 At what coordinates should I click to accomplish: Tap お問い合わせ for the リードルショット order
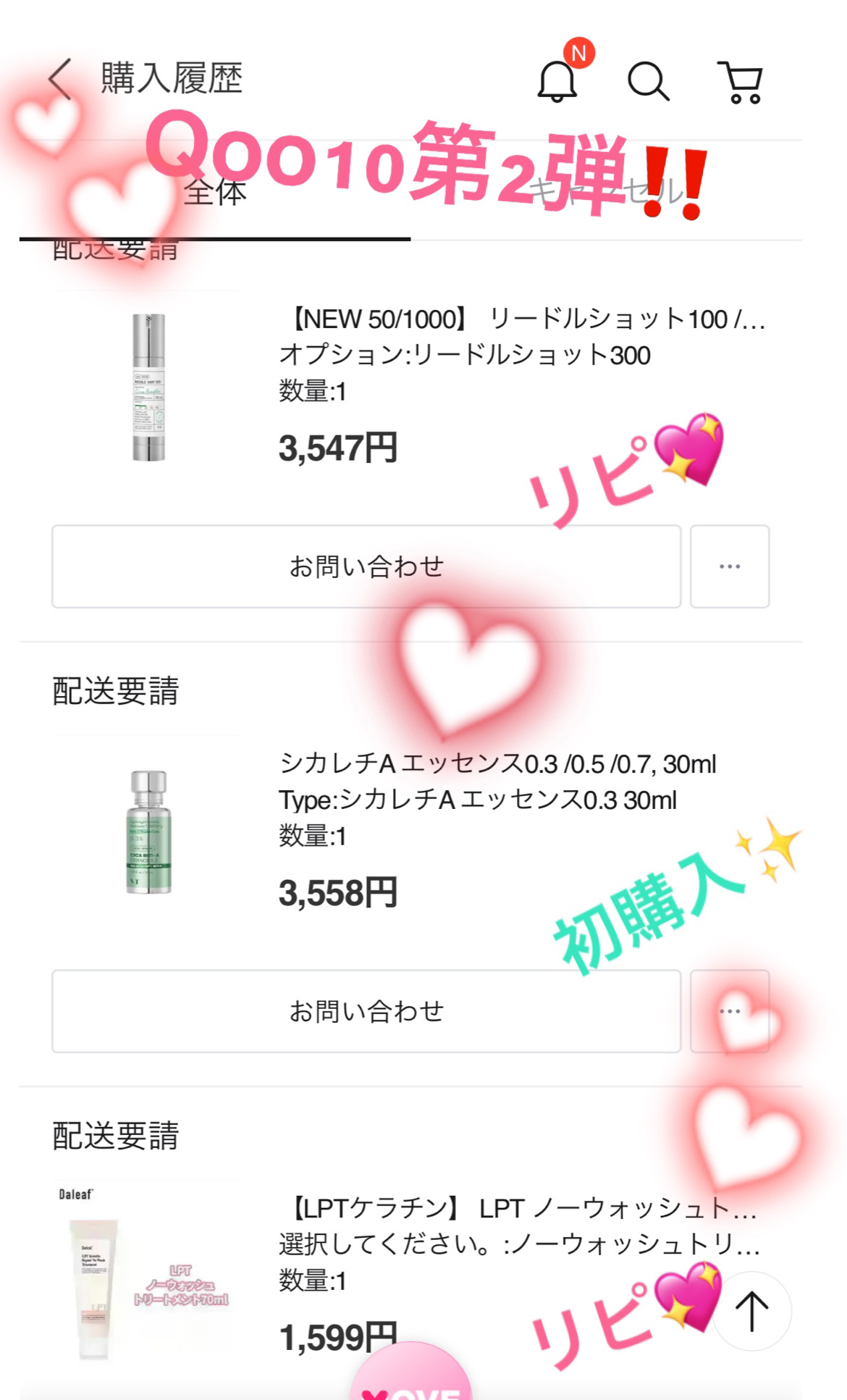[x=366, y=565]
